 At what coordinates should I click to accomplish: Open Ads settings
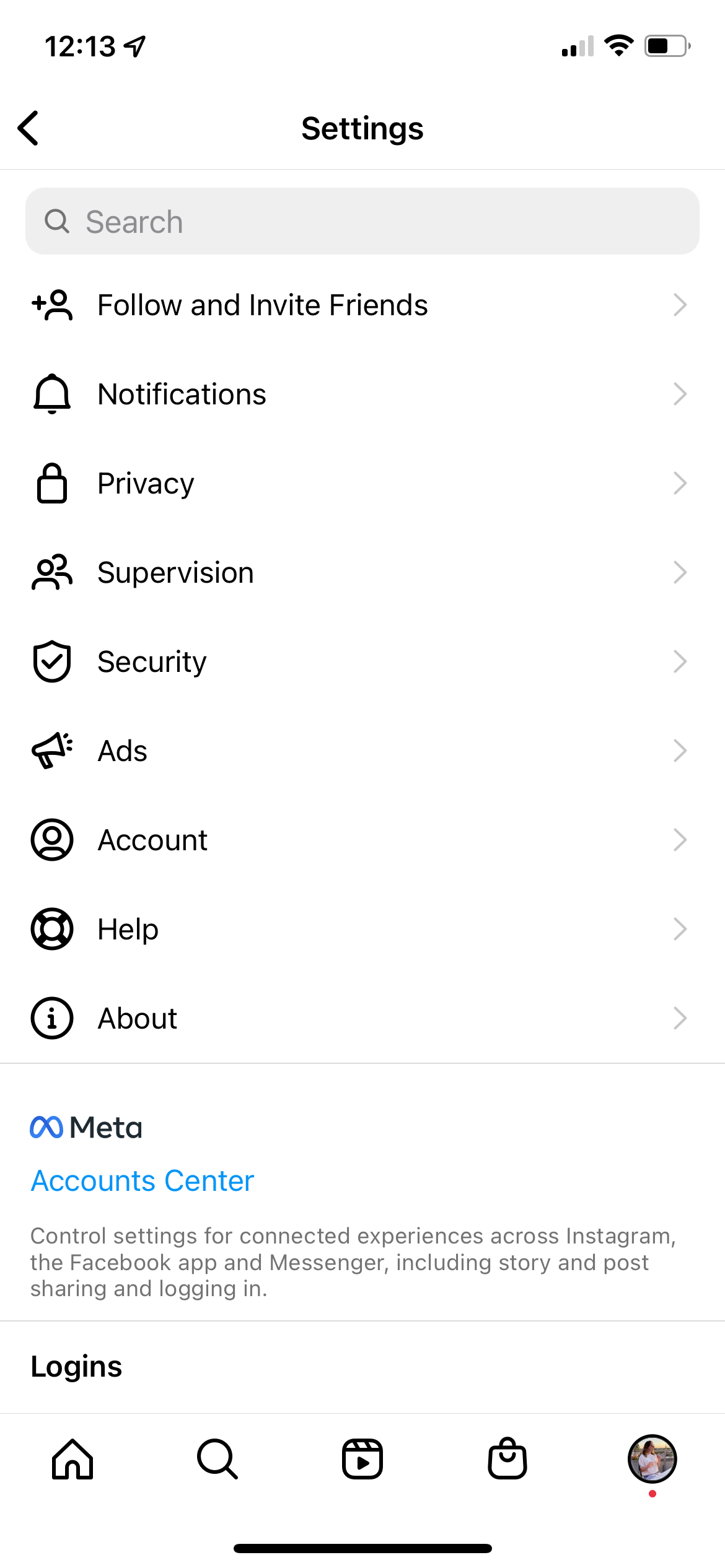click(x=362, y=751)
